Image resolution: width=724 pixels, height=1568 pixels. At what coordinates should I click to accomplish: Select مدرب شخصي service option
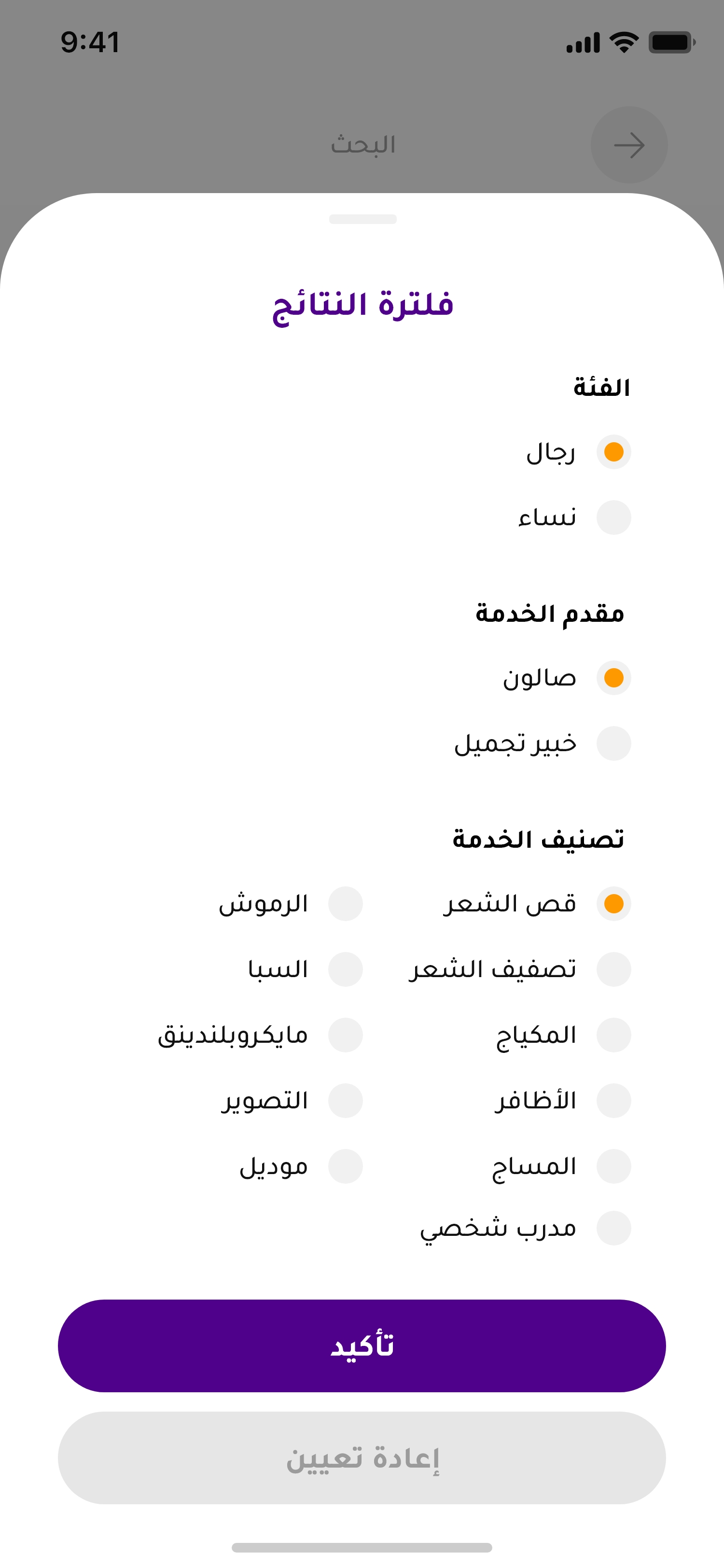coord(613,1228)
